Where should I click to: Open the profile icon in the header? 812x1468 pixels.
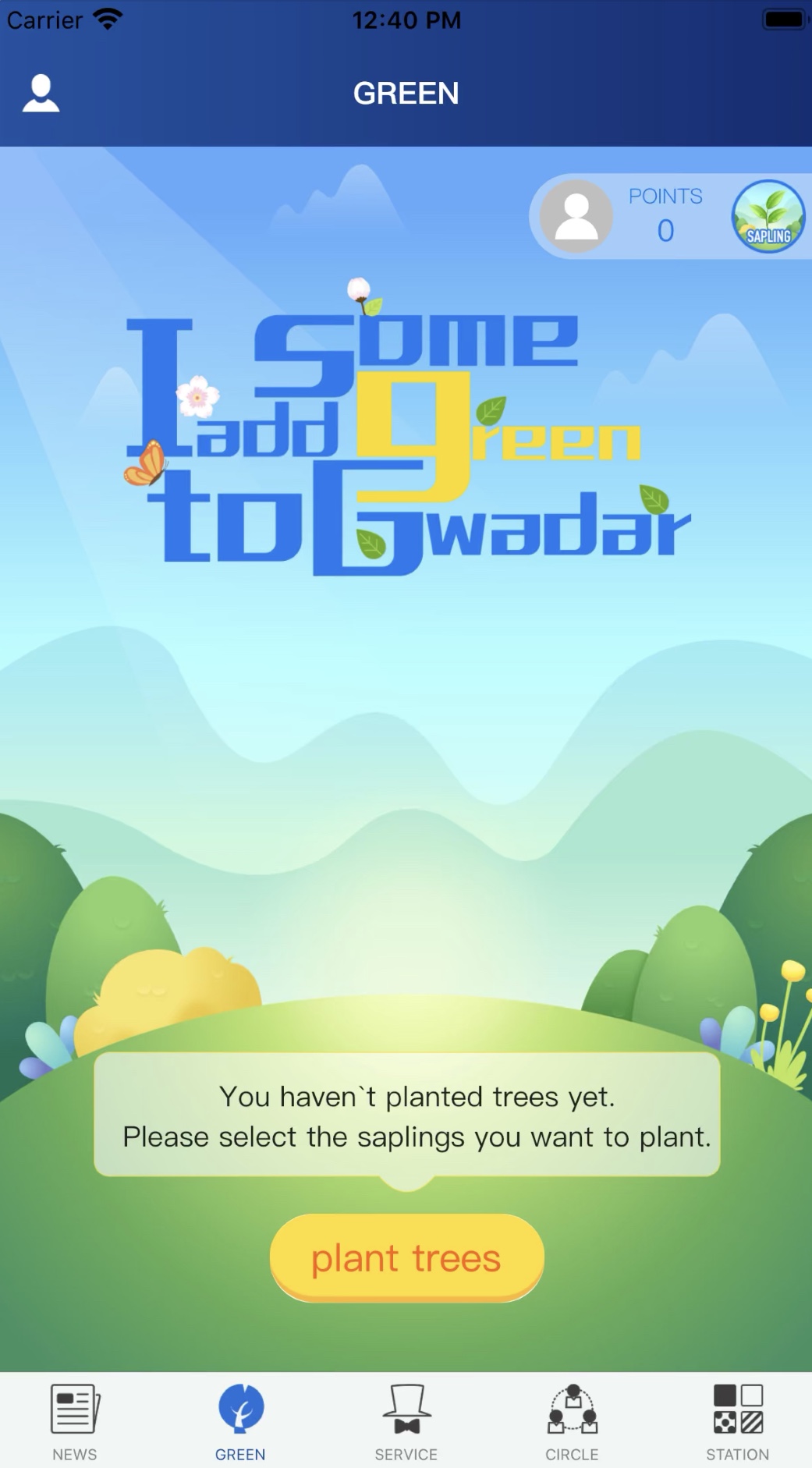click(x=41, y=94)
